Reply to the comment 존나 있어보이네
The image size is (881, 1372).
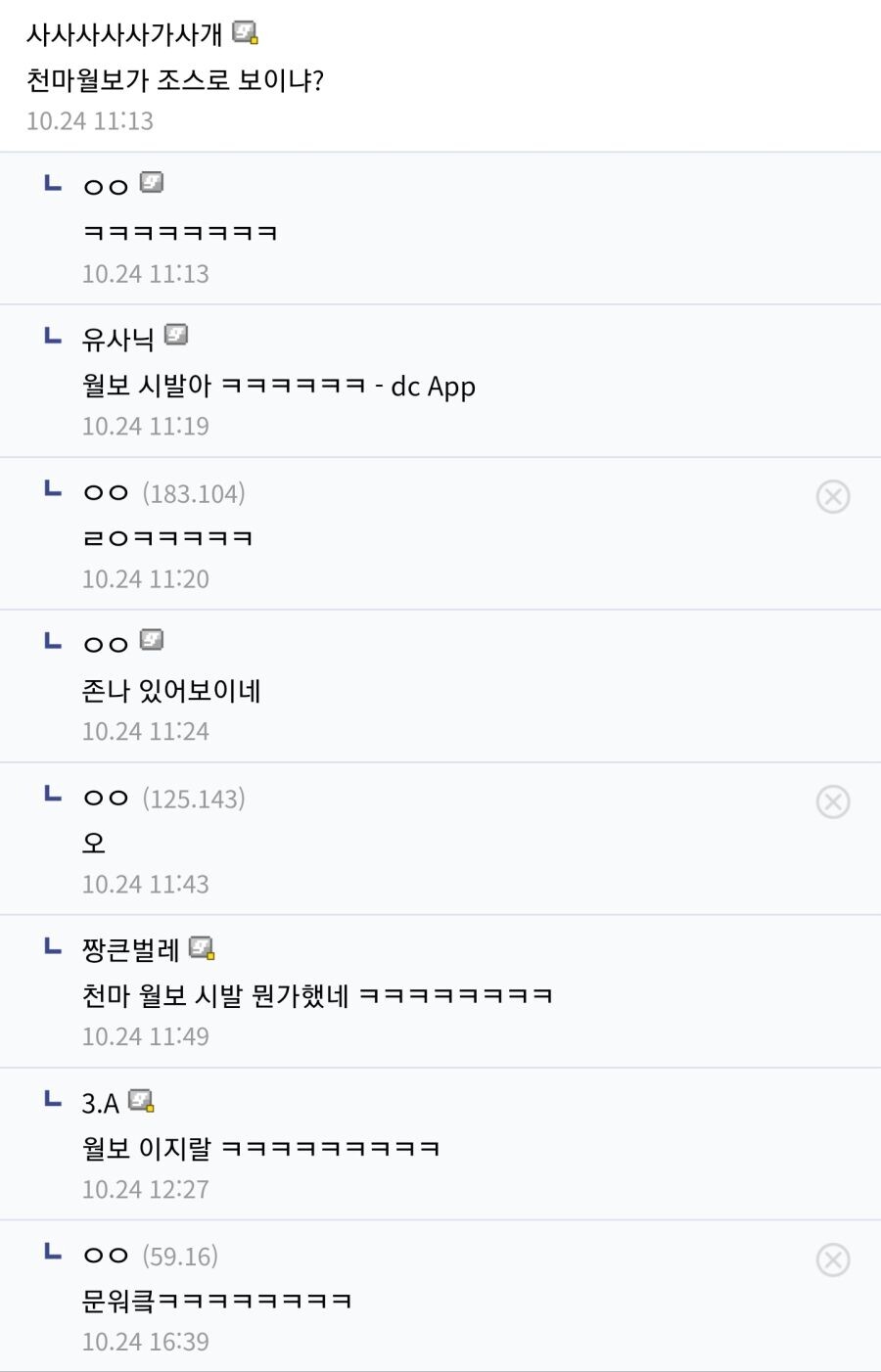point(171,692)
